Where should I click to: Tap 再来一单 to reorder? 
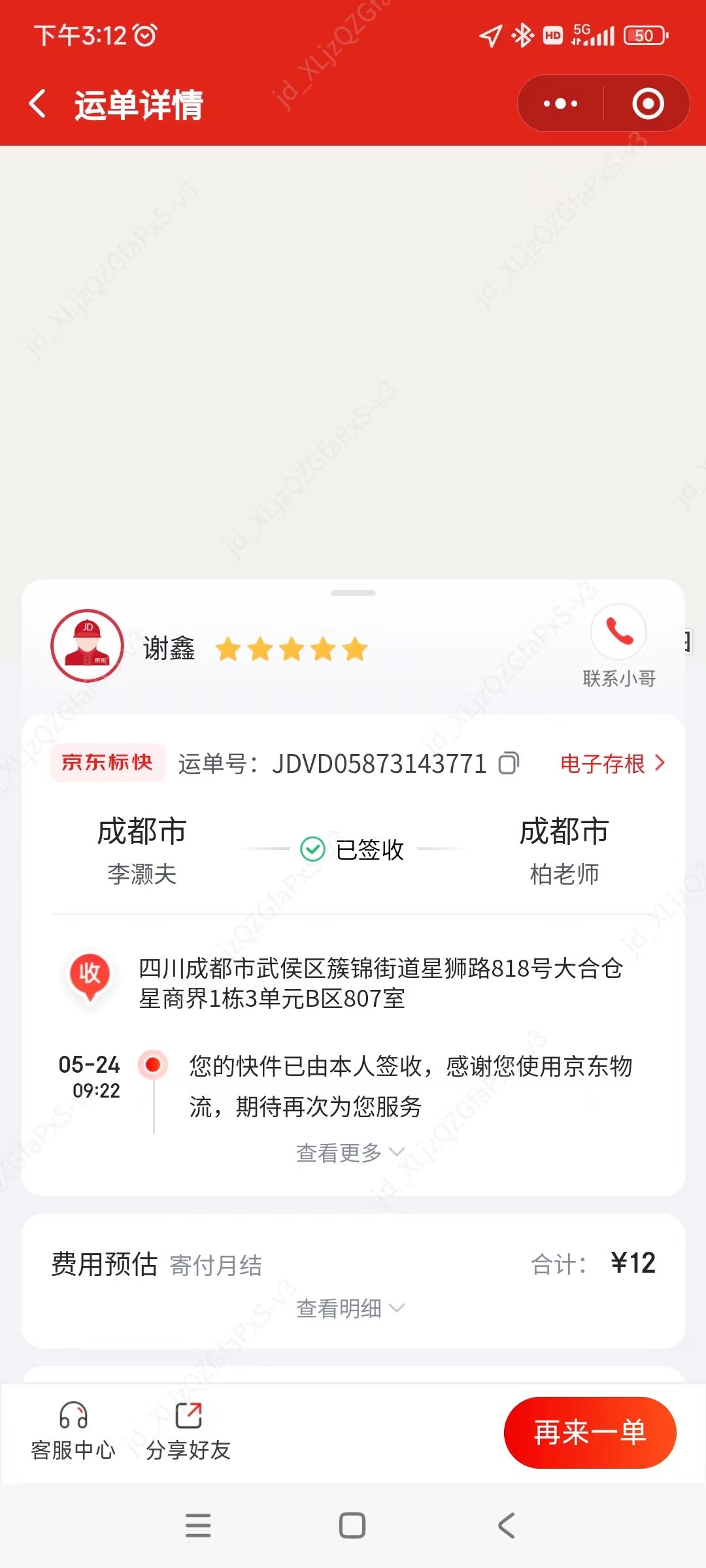590,1433
